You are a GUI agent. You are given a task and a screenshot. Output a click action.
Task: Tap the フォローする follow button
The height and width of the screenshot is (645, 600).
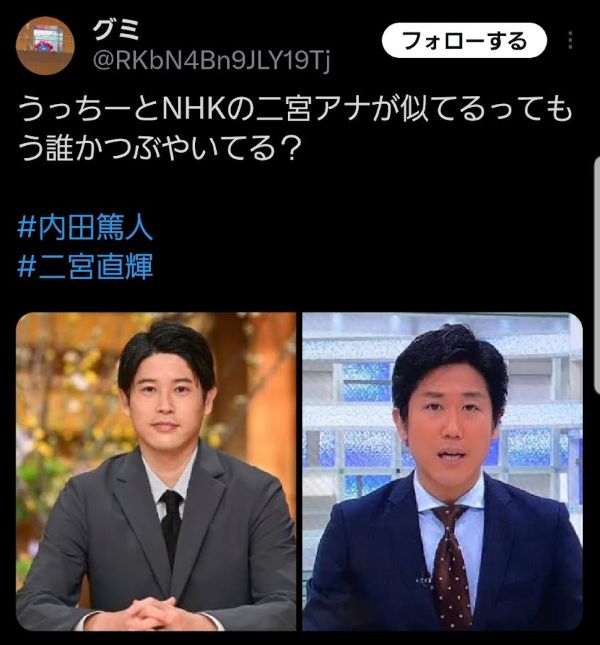point(464,41)
